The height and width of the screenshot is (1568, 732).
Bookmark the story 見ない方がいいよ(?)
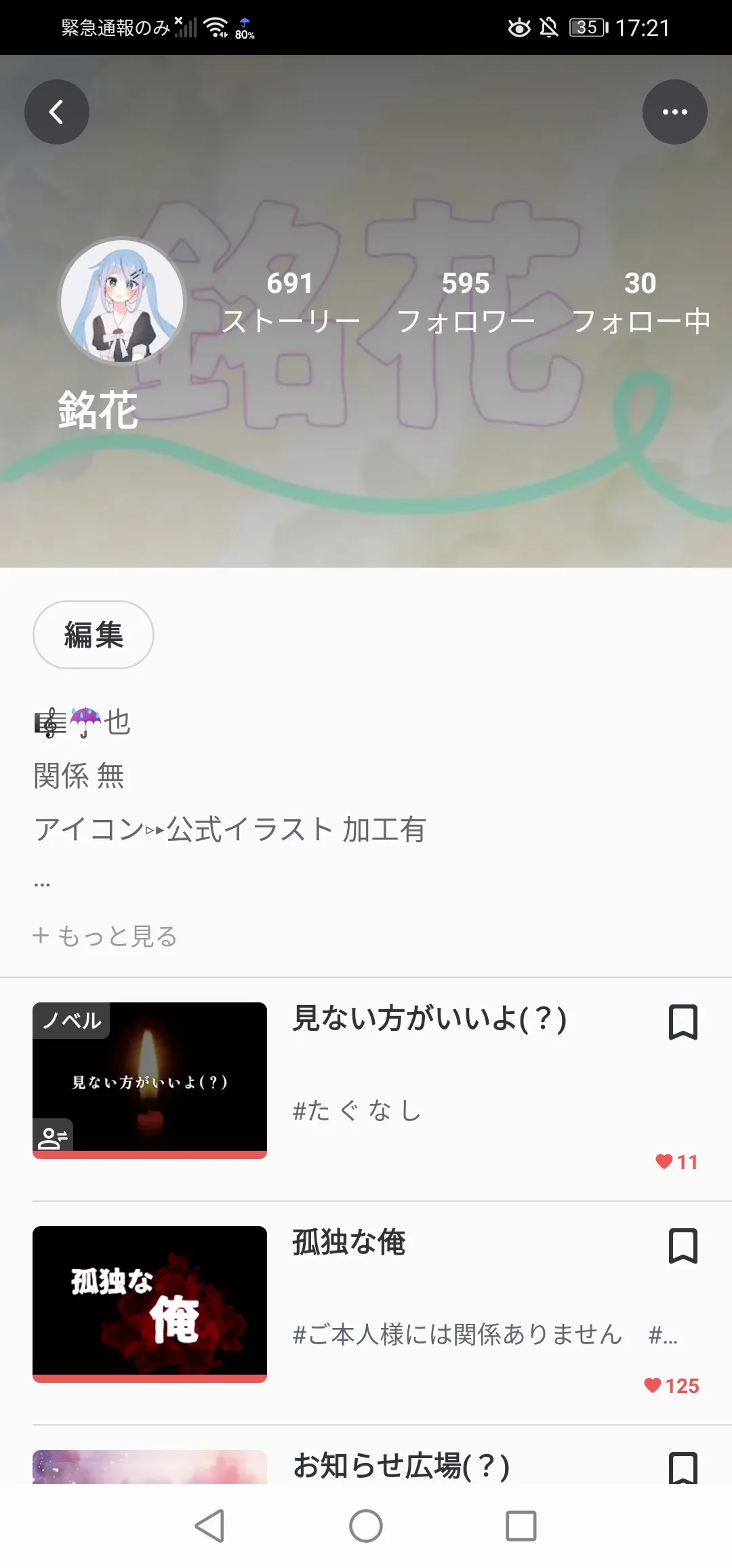[683, 1022]
